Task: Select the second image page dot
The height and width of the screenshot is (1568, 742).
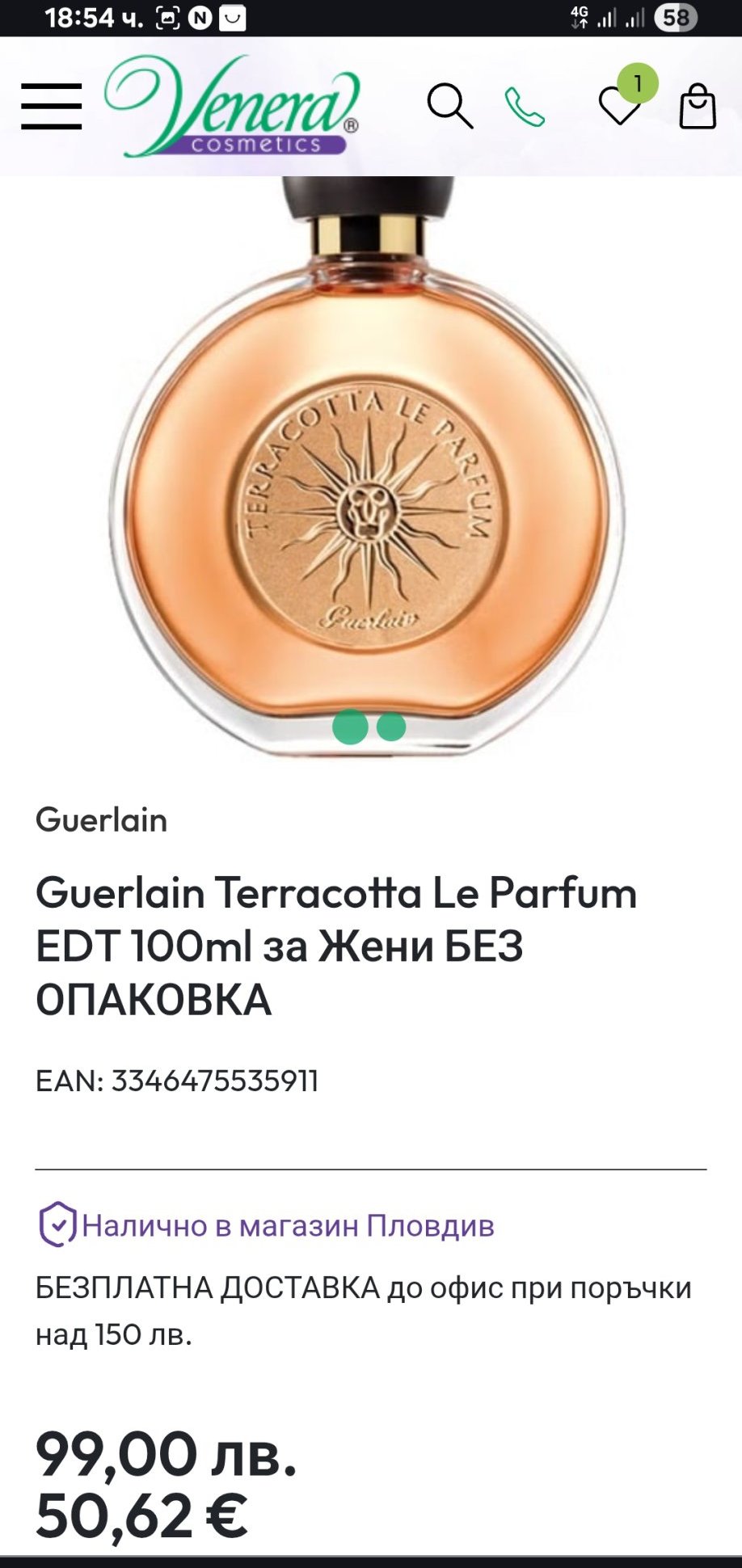Action: pyautogui.click(x=391, y=727)
